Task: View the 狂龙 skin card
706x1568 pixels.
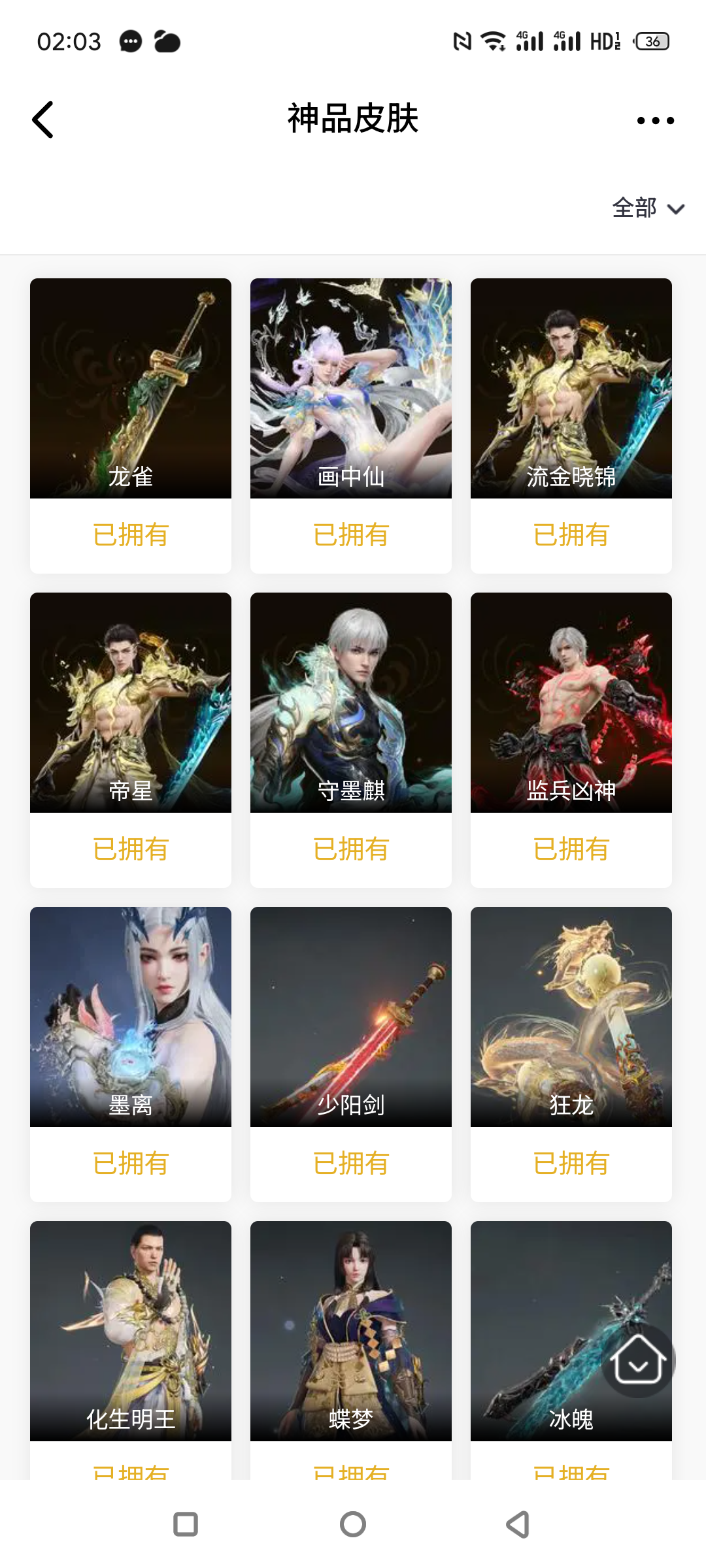Action: (571, 1017)
